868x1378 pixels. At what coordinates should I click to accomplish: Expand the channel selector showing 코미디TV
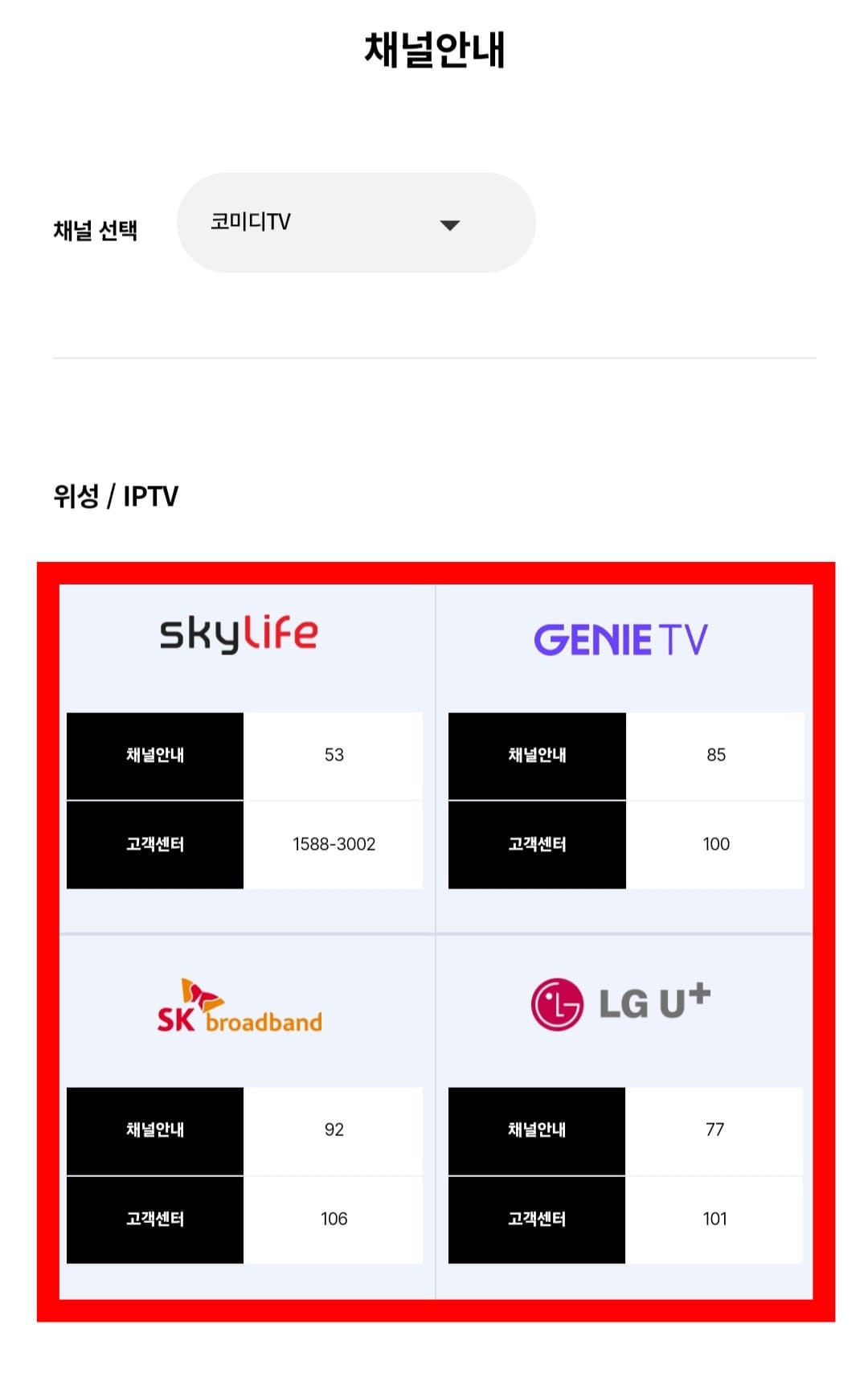click(x=356, y=223)
